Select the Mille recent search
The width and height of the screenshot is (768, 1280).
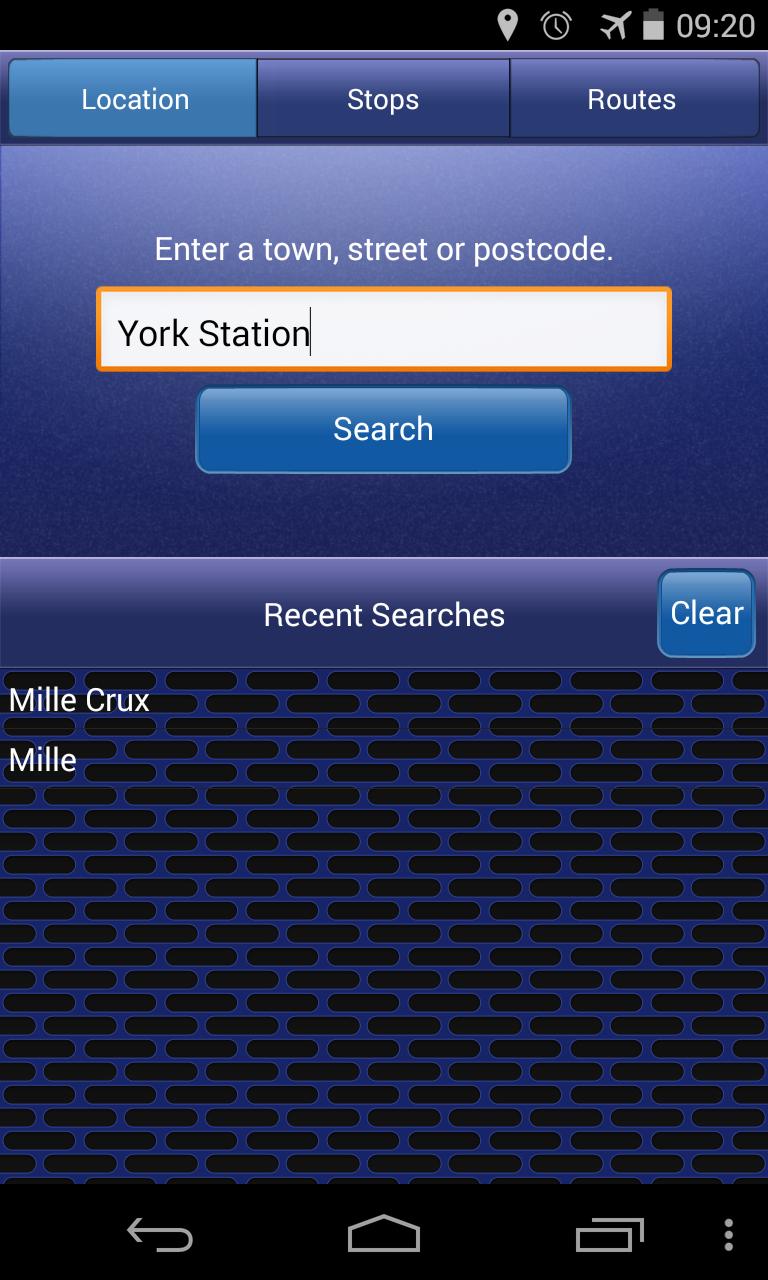click(x=42, y=759)
